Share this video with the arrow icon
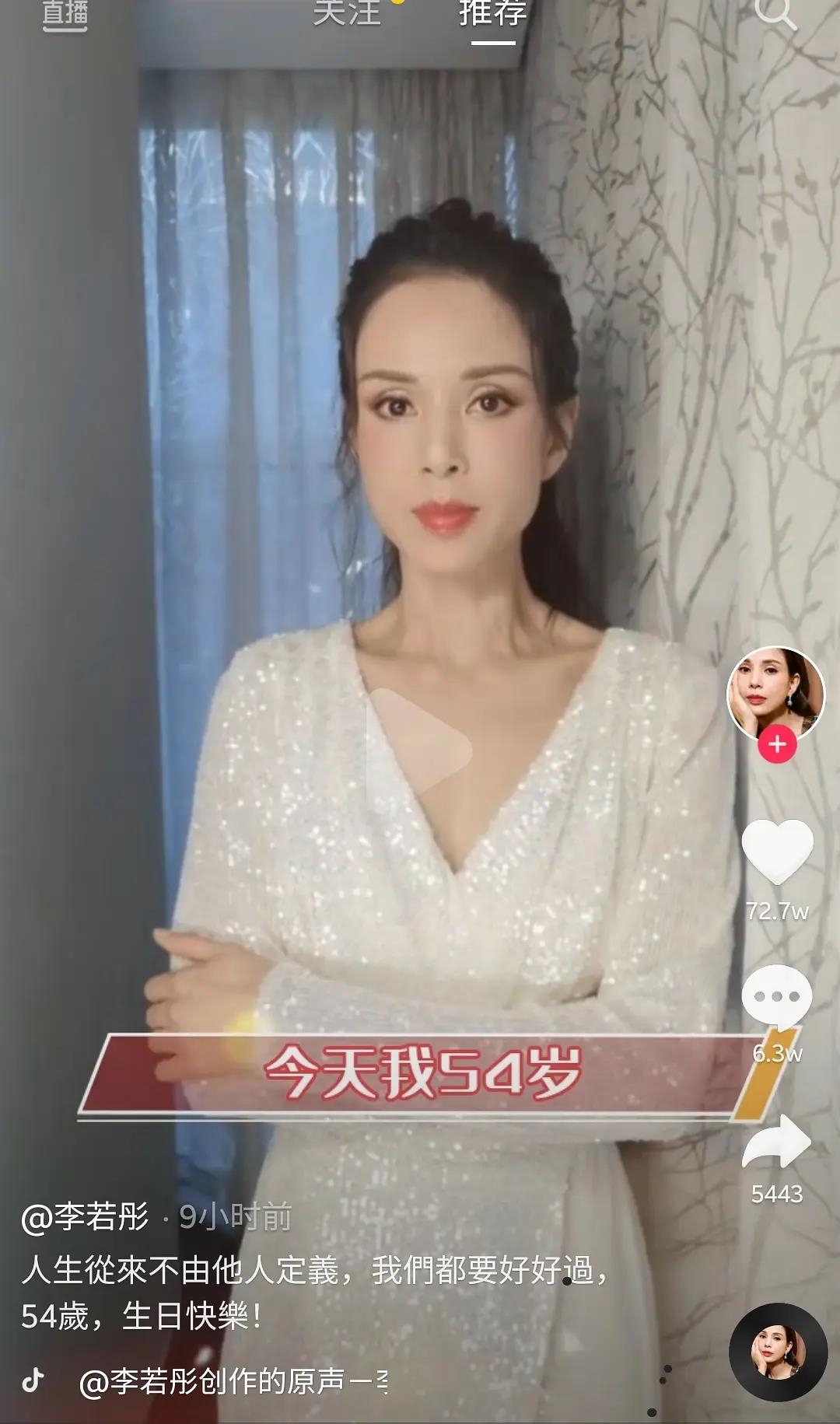840x1424 pixels. tap(777, 1142)
